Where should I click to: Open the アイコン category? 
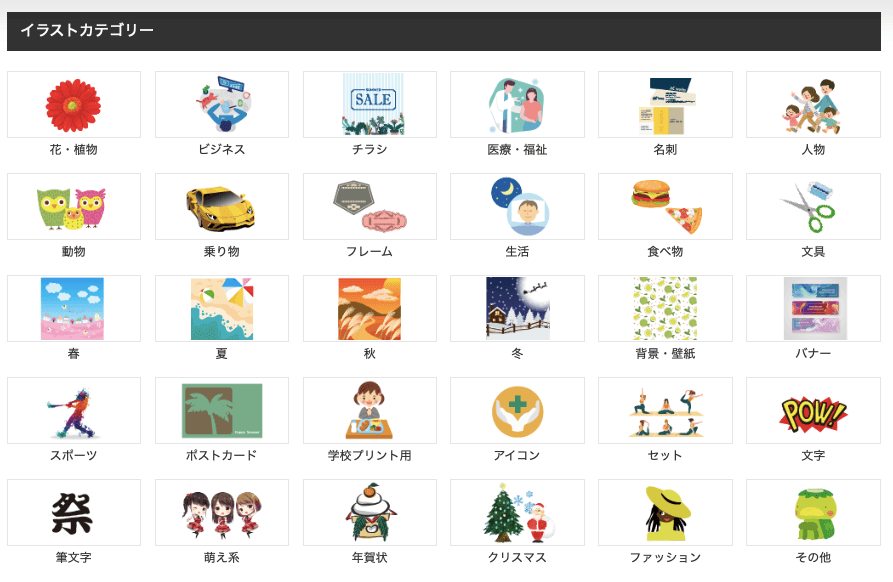tap(517, 411)
